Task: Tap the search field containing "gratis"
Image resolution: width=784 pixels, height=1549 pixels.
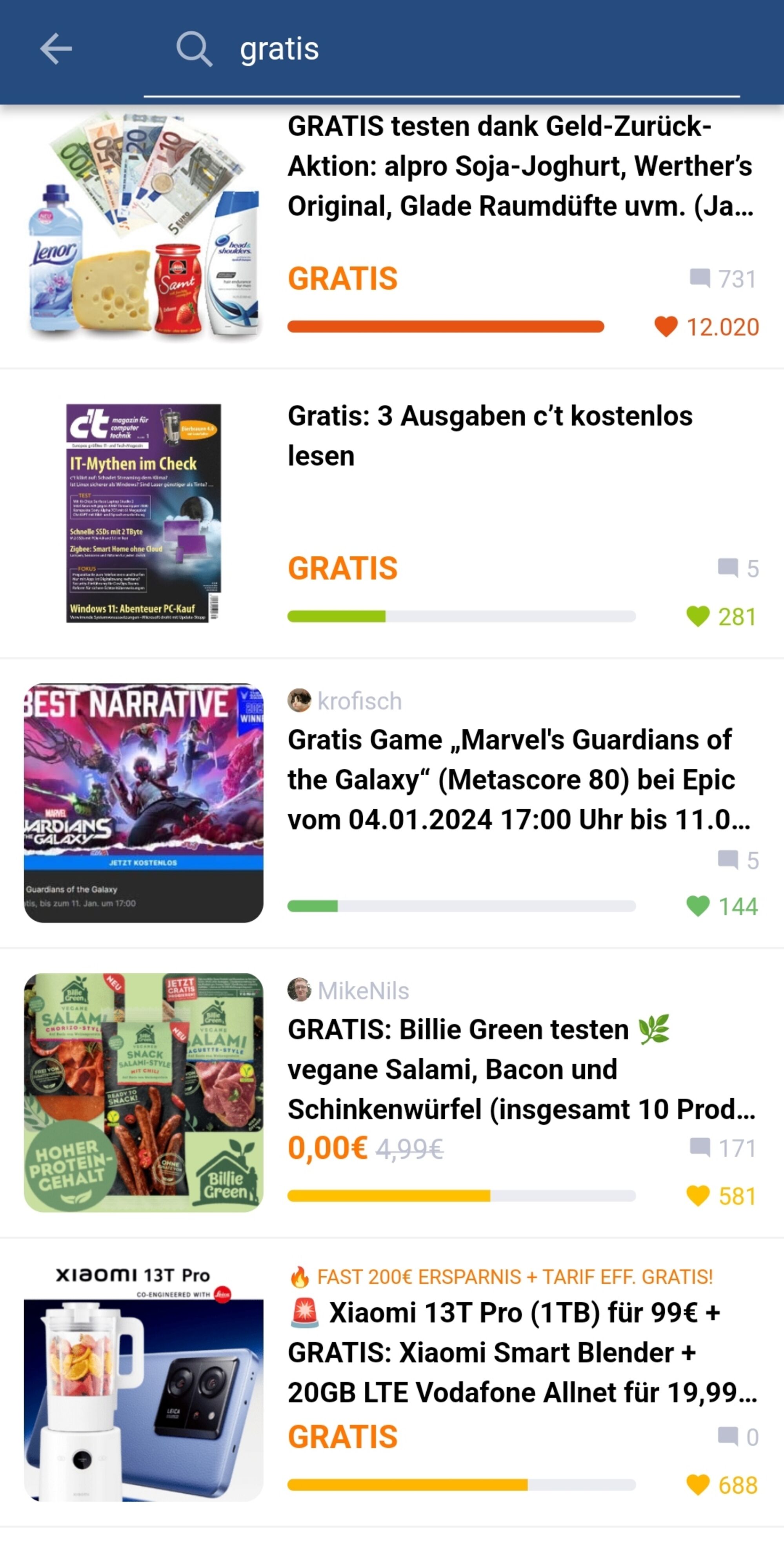Action: [441, 49]
